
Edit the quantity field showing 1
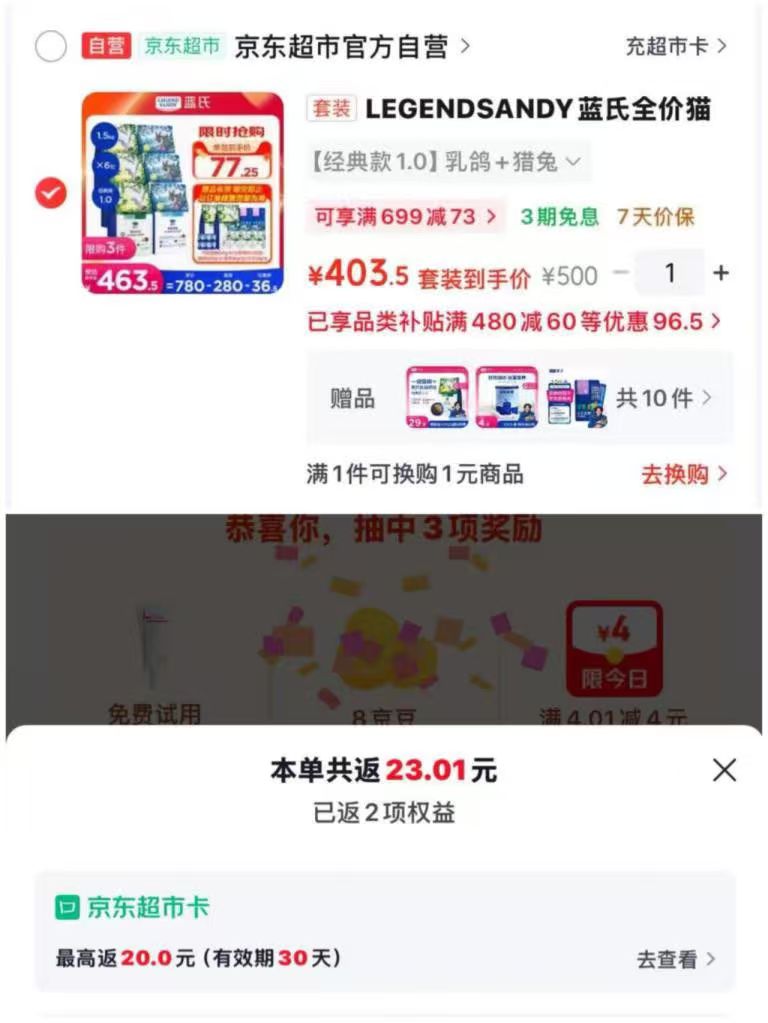[670, 273]
